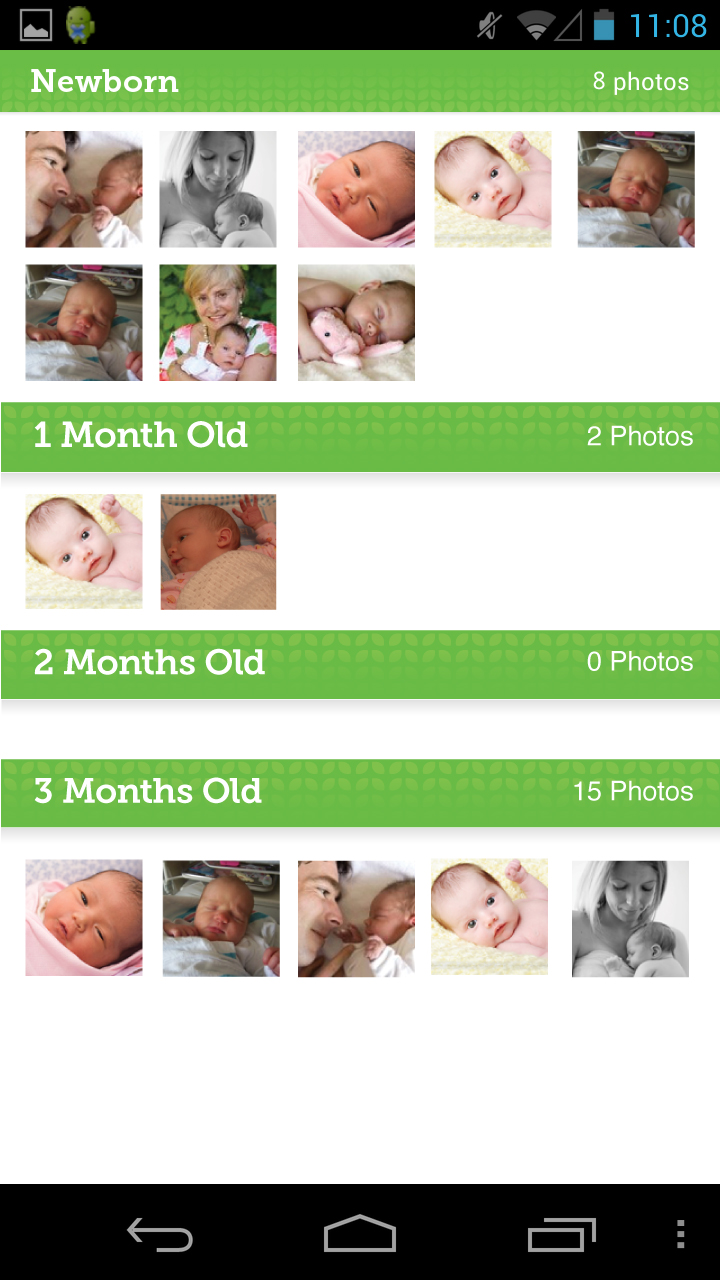
Task: Open black-and-white photo in 3 Months Old
Action: pos(630,918)
